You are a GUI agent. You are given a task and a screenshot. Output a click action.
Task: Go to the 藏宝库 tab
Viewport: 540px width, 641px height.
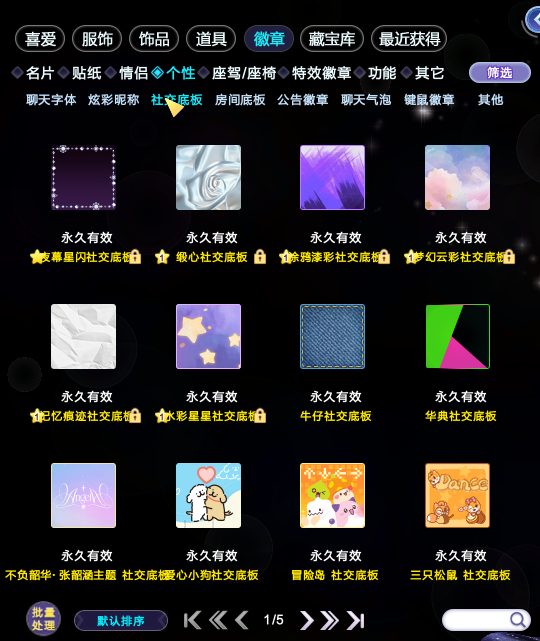coord(332,39)
